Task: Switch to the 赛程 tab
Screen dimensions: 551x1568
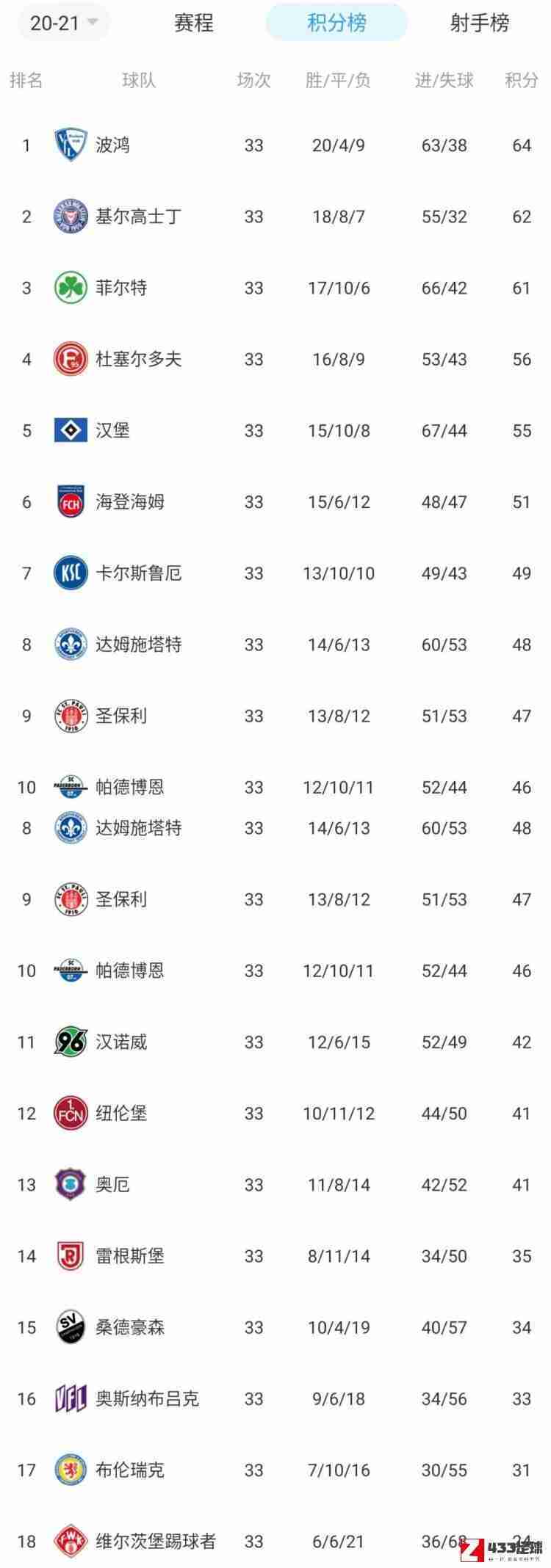Action: point(194,23)
